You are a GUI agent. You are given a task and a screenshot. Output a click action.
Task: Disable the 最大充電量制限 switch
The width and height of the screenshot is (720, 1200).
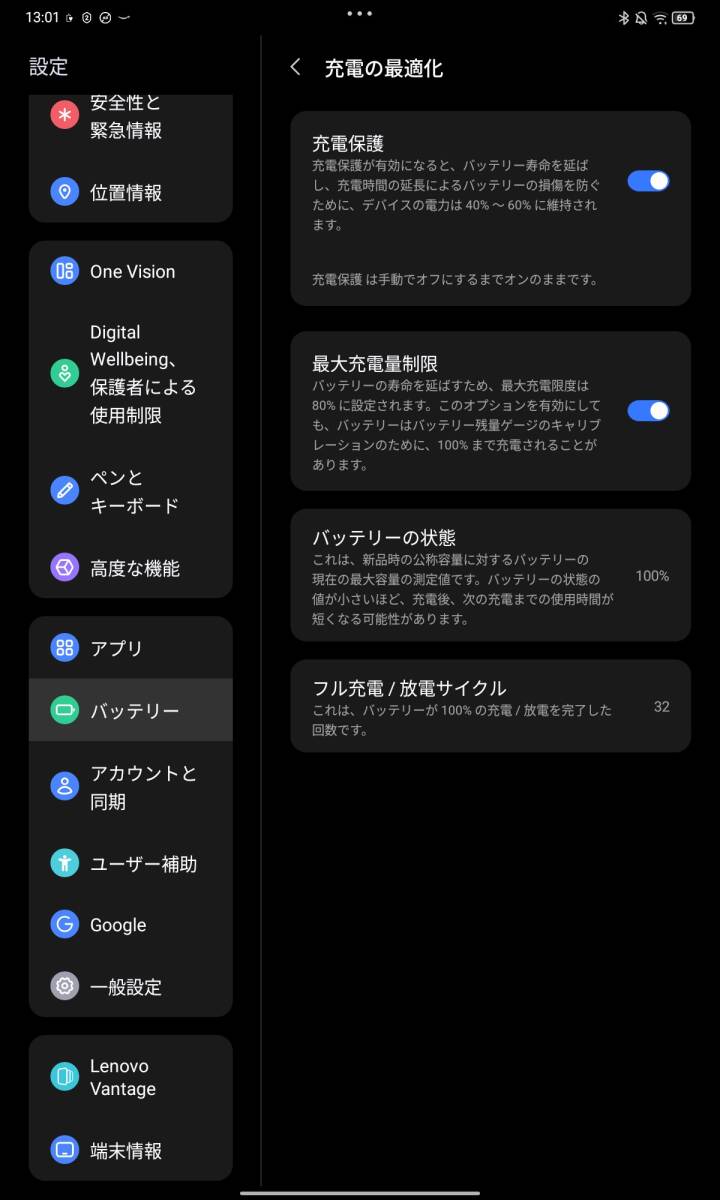click(x=648, y=411)
